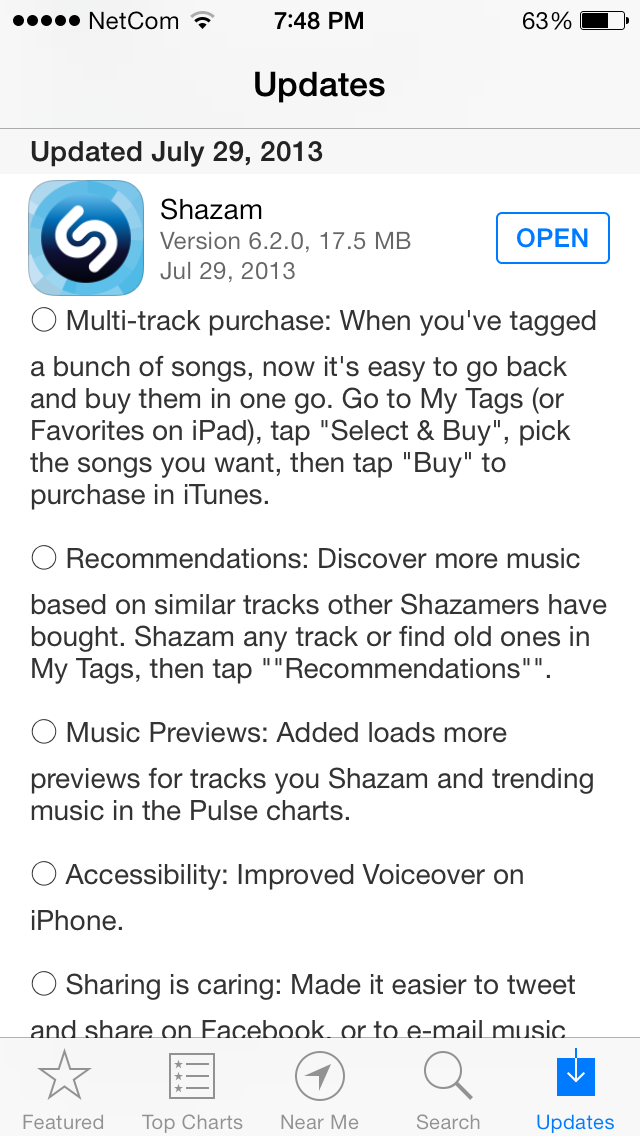Switch to the Search tab
Screen dimensions: 640x1136
click(x=448, y=1090)
